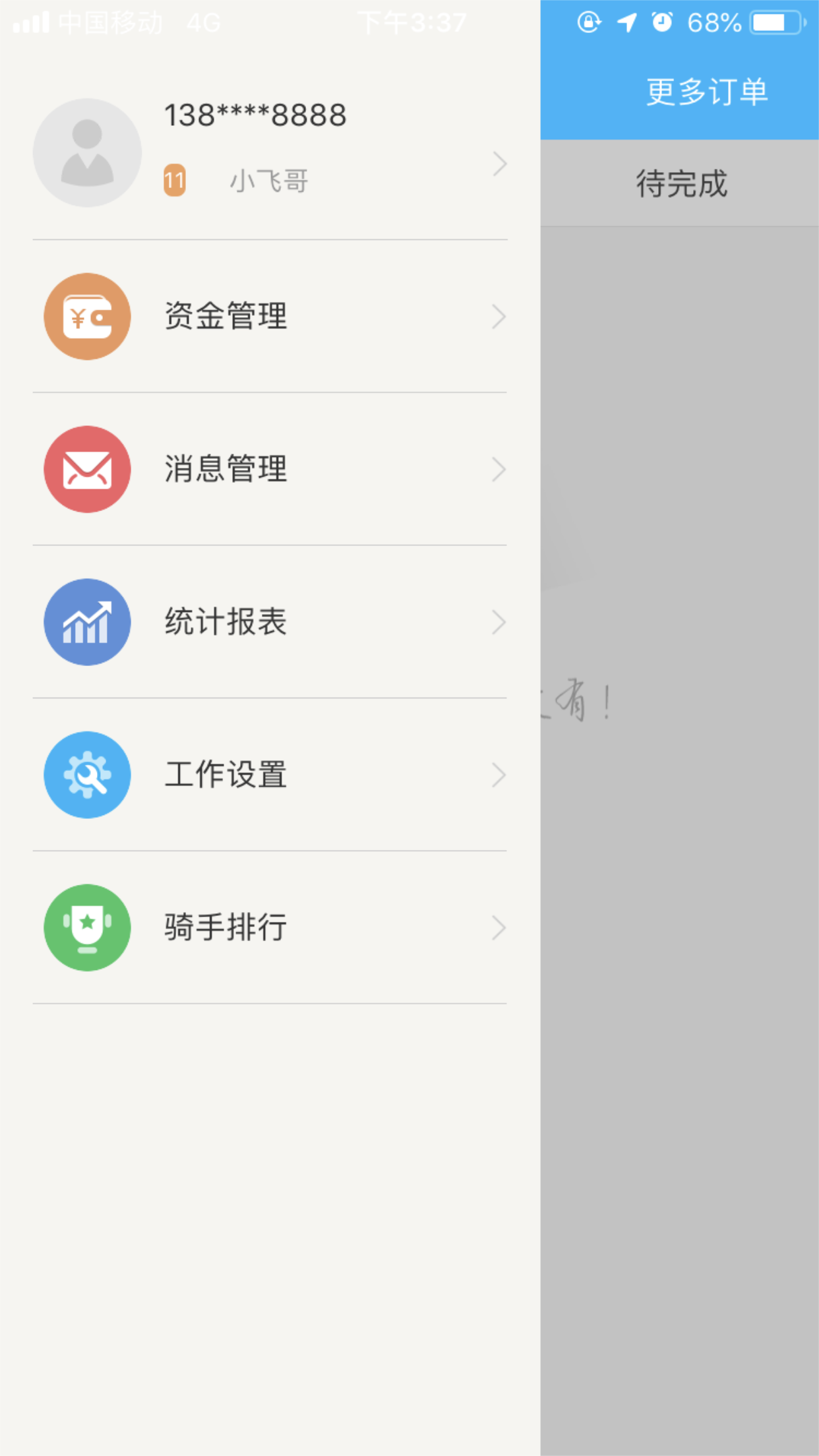Switch to 待完成 tab

pyautogui.click(x=681, y=183)
